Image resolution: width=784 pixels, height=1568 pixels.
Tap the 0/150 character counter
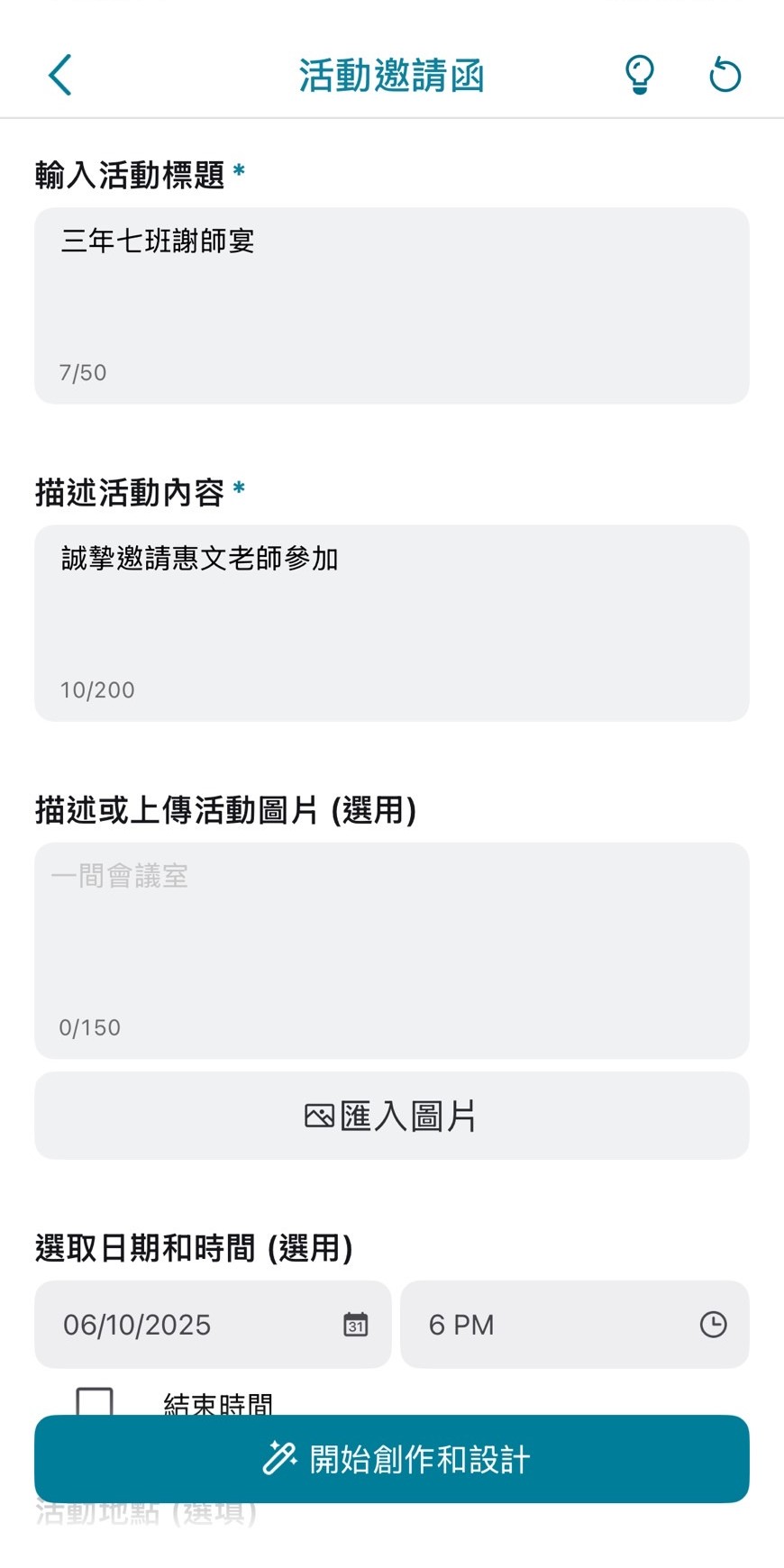[89, 1026]
